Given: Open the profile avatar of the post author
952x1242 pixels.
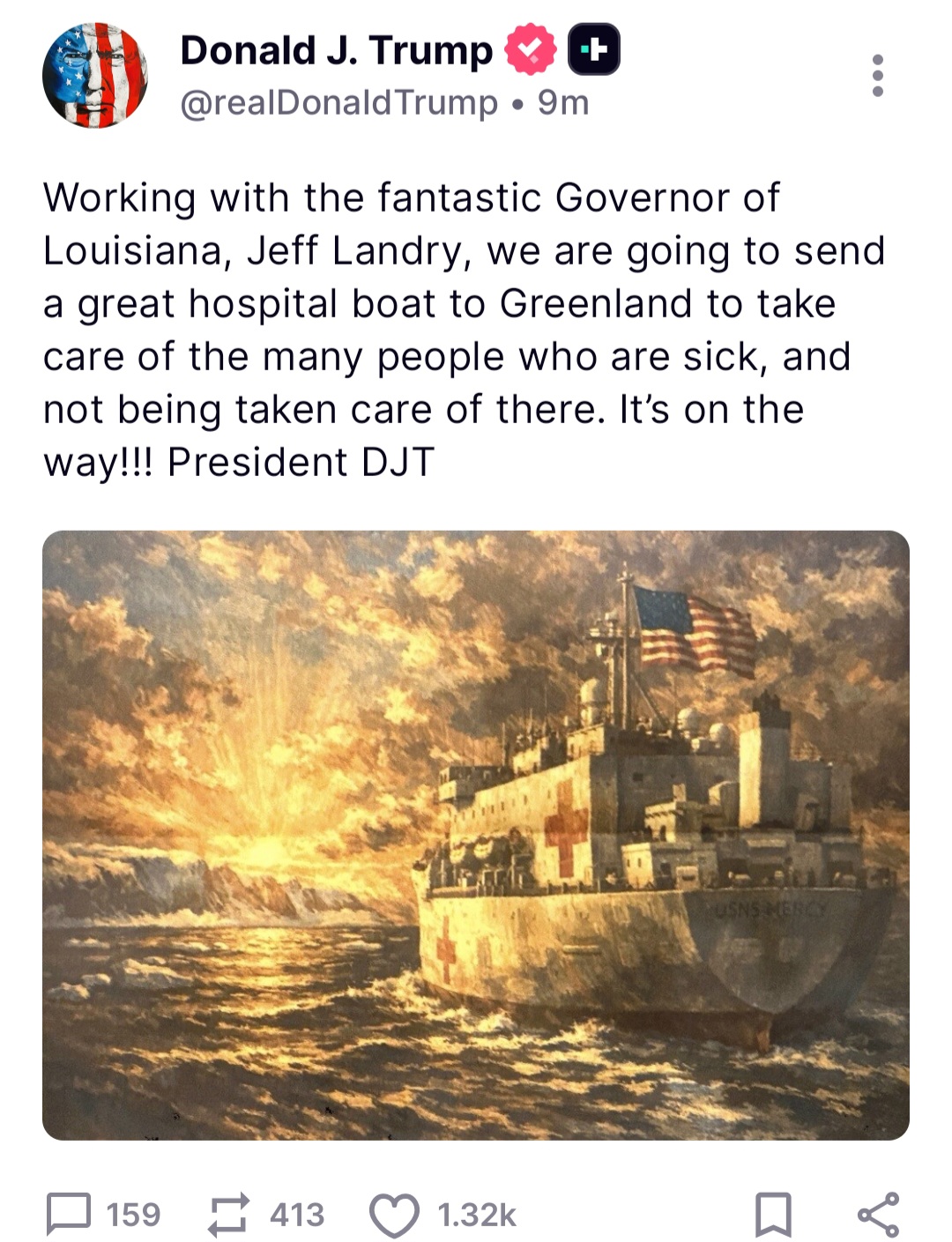Looking at the screenshot, I should click(94, 76).
